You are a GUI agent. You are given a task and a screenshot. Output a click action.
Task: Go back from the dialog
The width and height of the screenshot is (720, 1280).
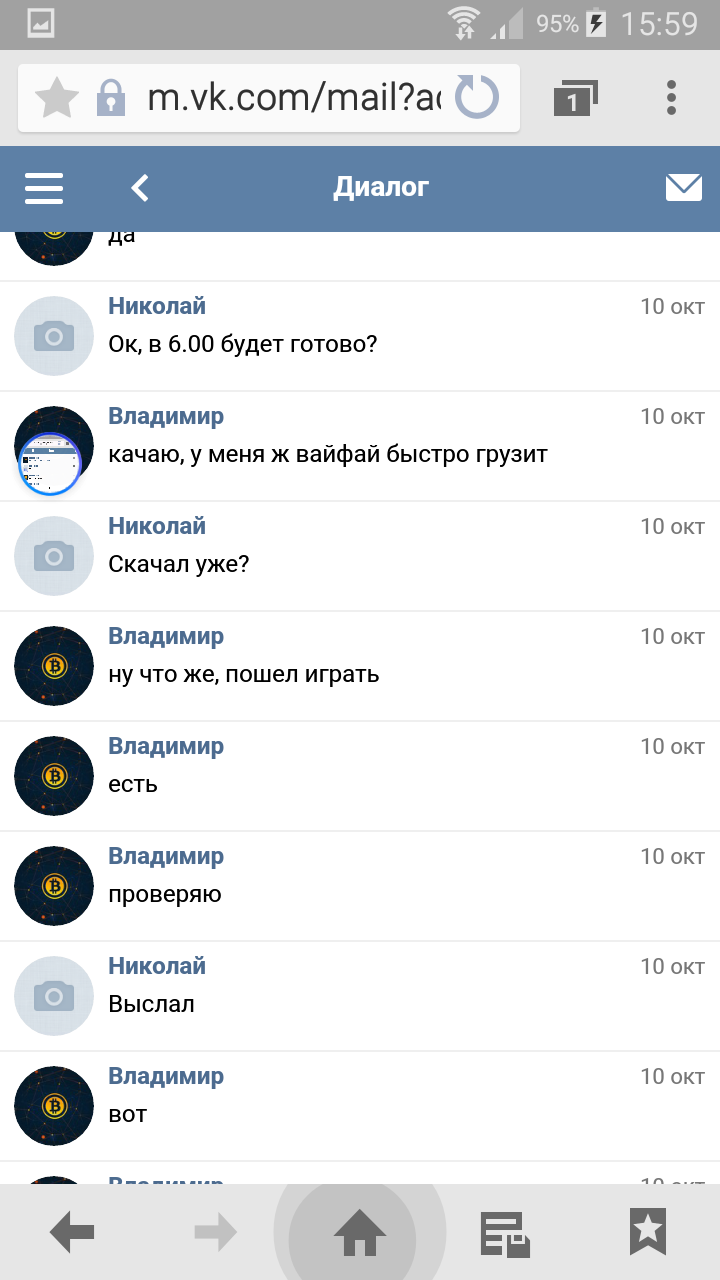(x=140, y=188)
